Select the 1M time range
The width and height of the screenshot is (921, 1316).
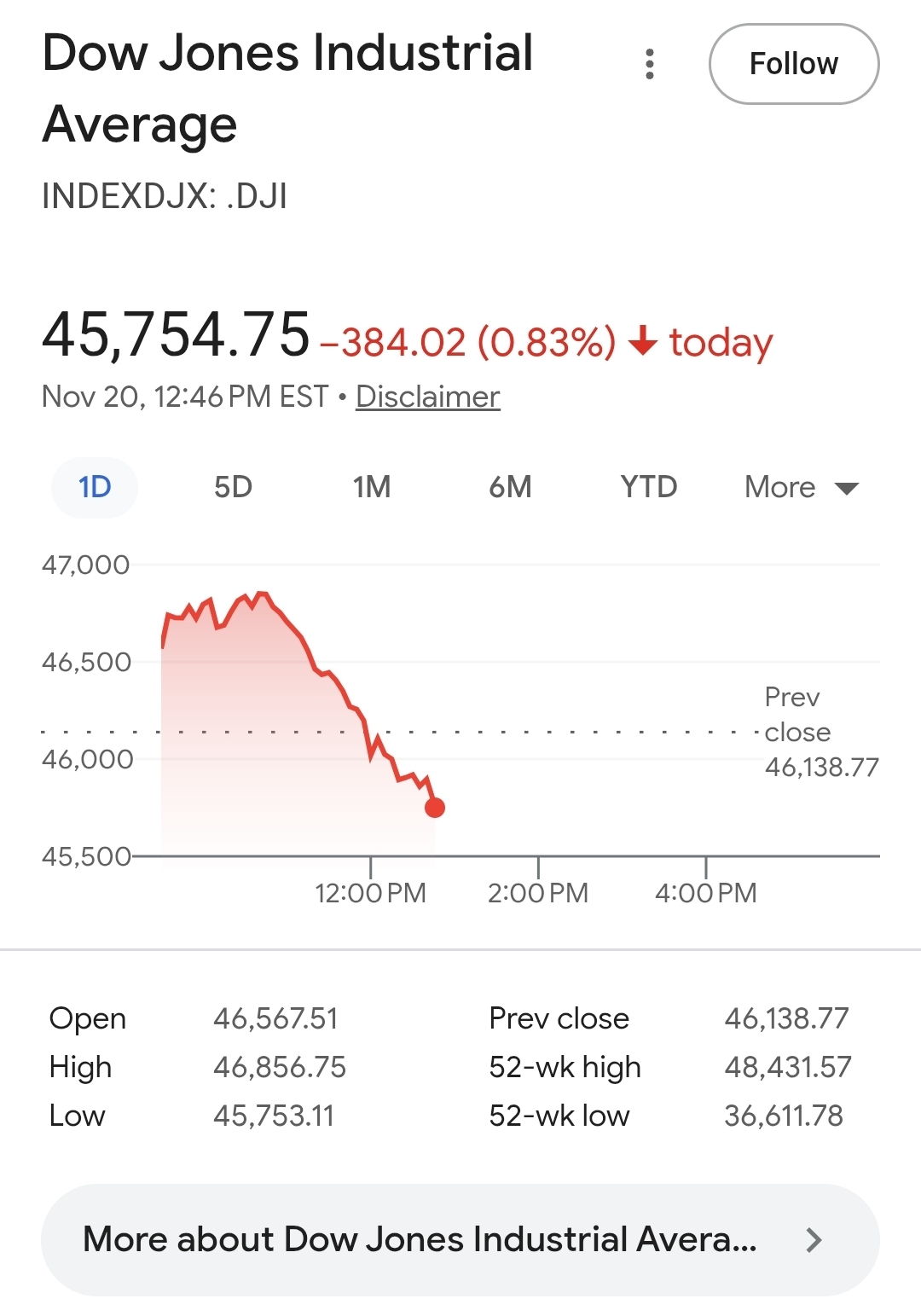[373, 487]
